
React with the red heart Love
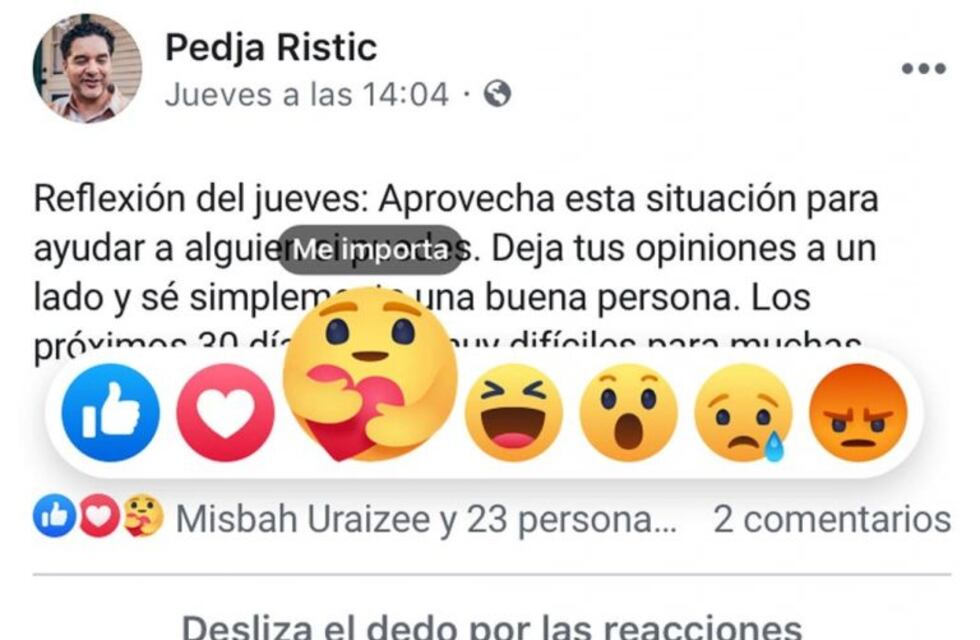[x=225, y=412]
